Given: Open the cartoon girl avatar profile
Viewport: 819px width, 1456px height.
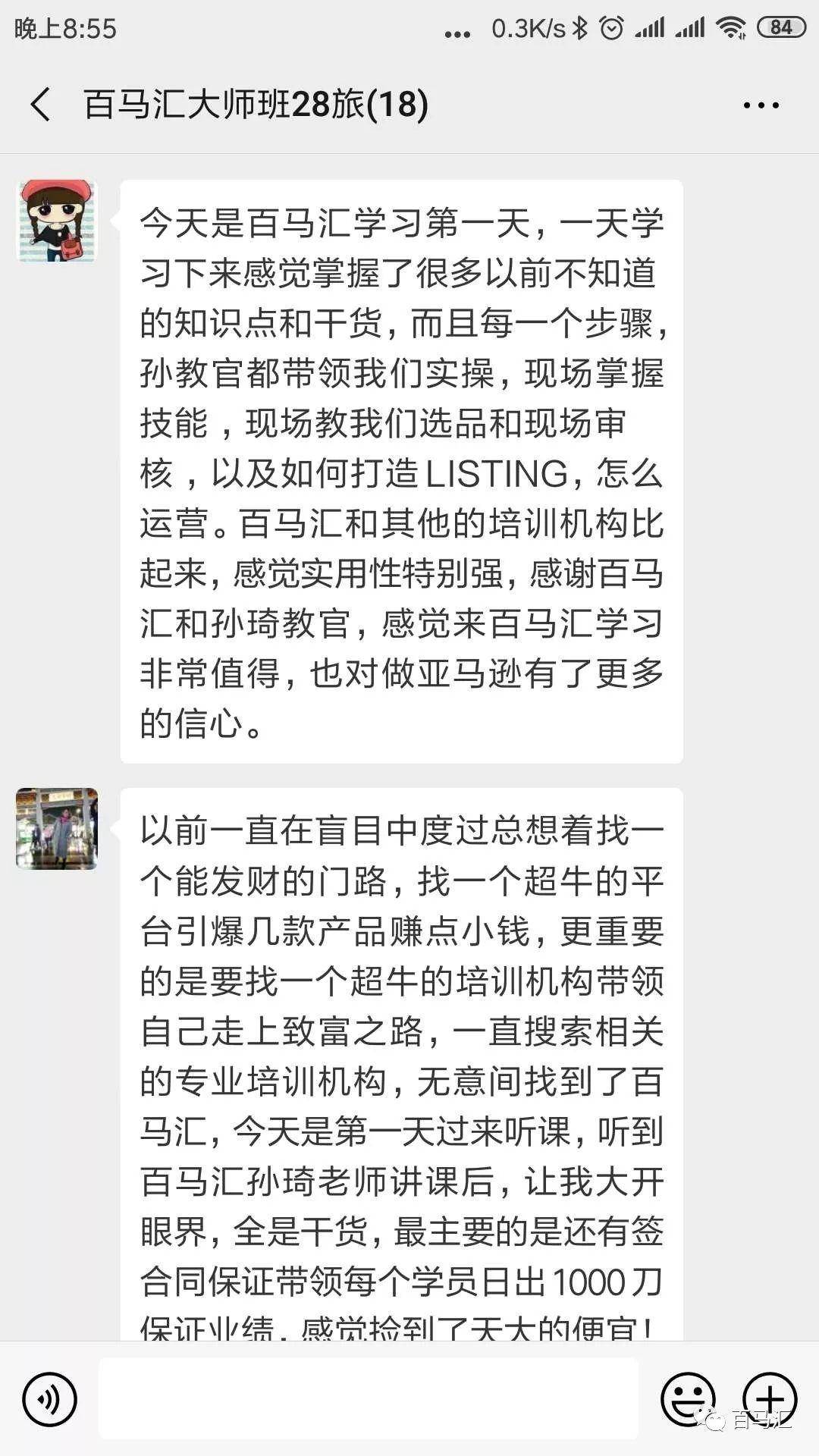Looking at the screenshot, I should click(x=58, y=221).
